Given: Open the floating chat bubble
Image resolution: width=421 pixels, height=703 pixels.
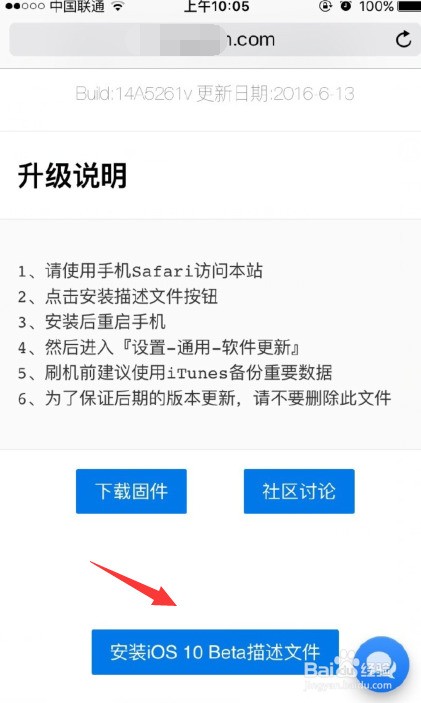Looking at the screenshot, I should [x=382, y=664].
